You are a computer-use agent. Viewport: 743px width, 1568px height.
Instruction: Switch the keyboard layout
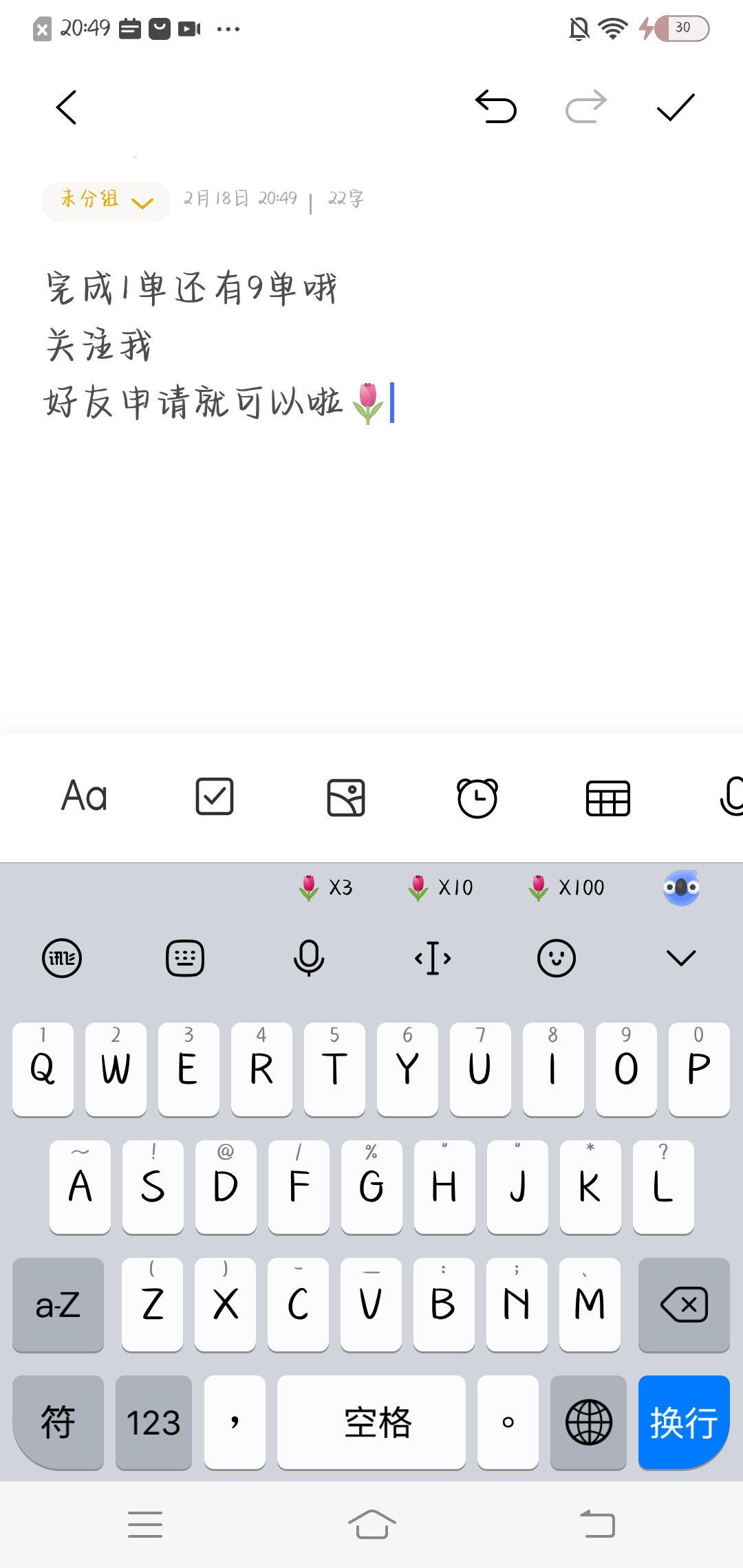[x=185, y=958]
